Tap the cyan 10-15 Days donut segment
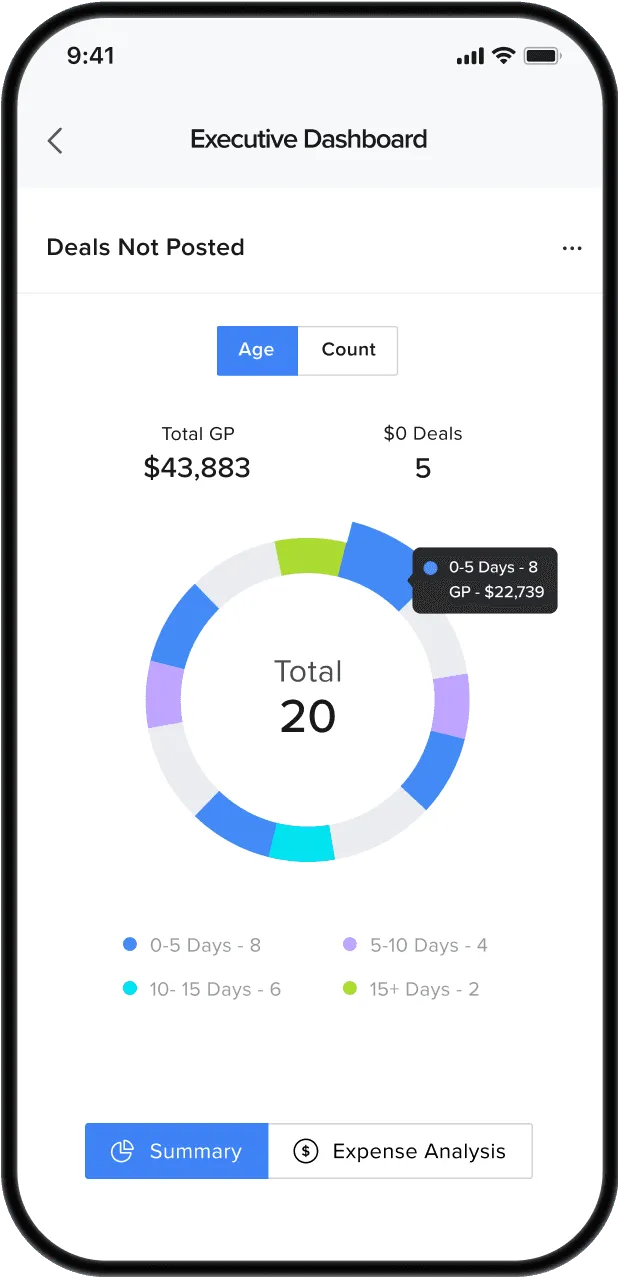Screen dimensions: 618x1277 coord(302,843)
